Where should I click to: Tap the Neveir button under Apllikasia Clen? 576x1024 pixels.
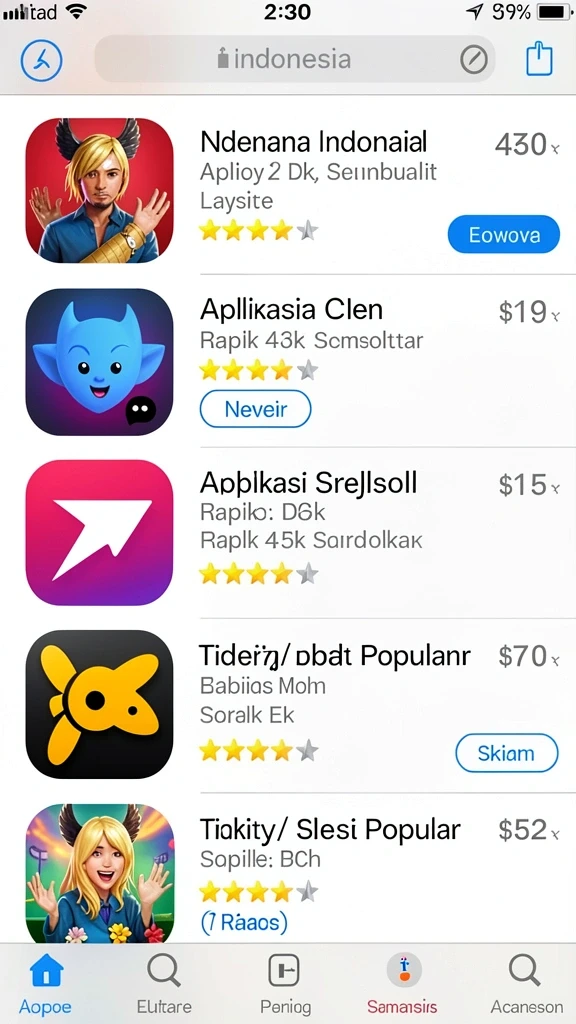(255, 409)
